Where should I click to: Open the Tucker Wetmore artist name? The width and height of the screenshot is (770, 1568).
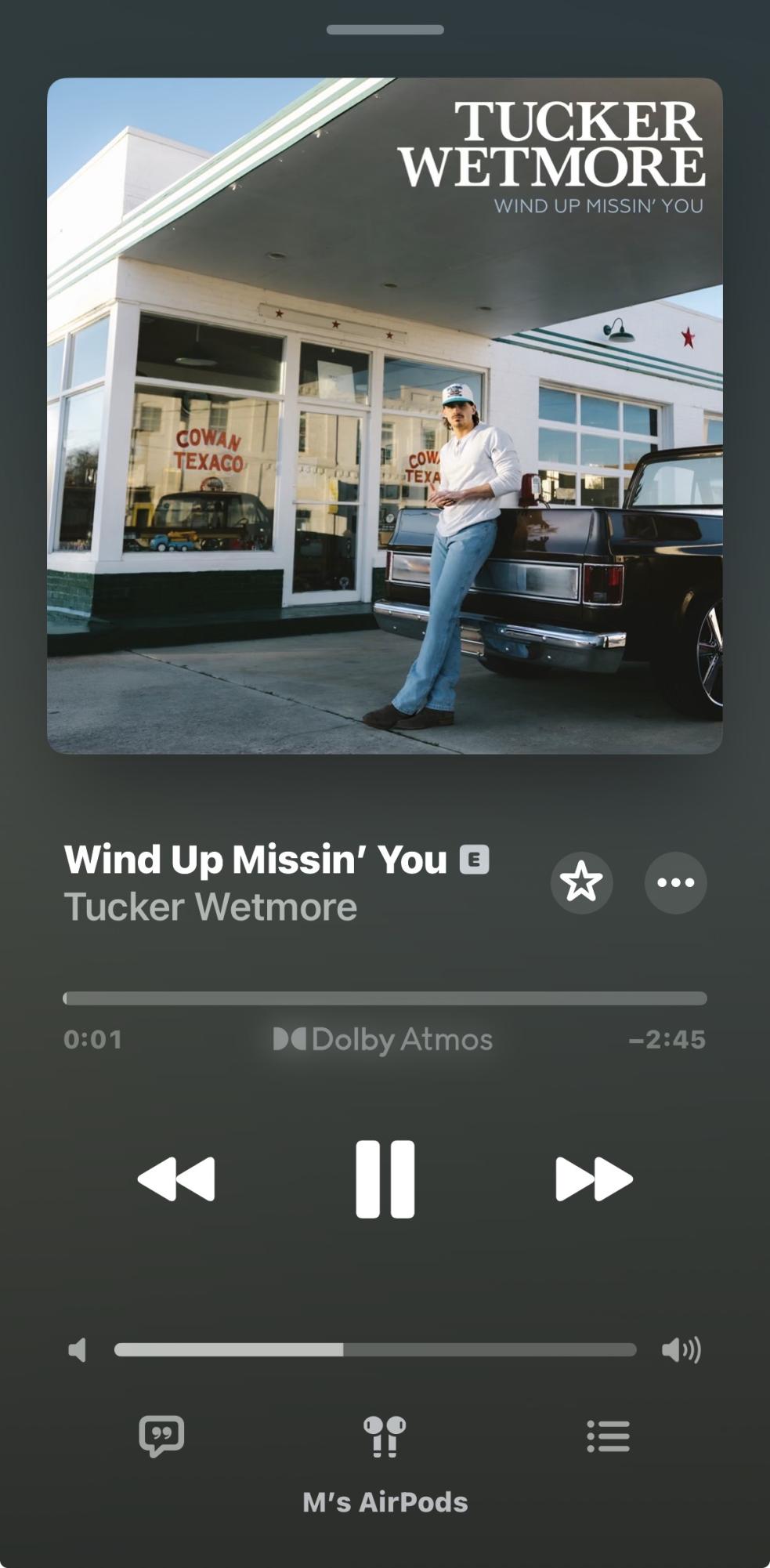click(210, 907)
